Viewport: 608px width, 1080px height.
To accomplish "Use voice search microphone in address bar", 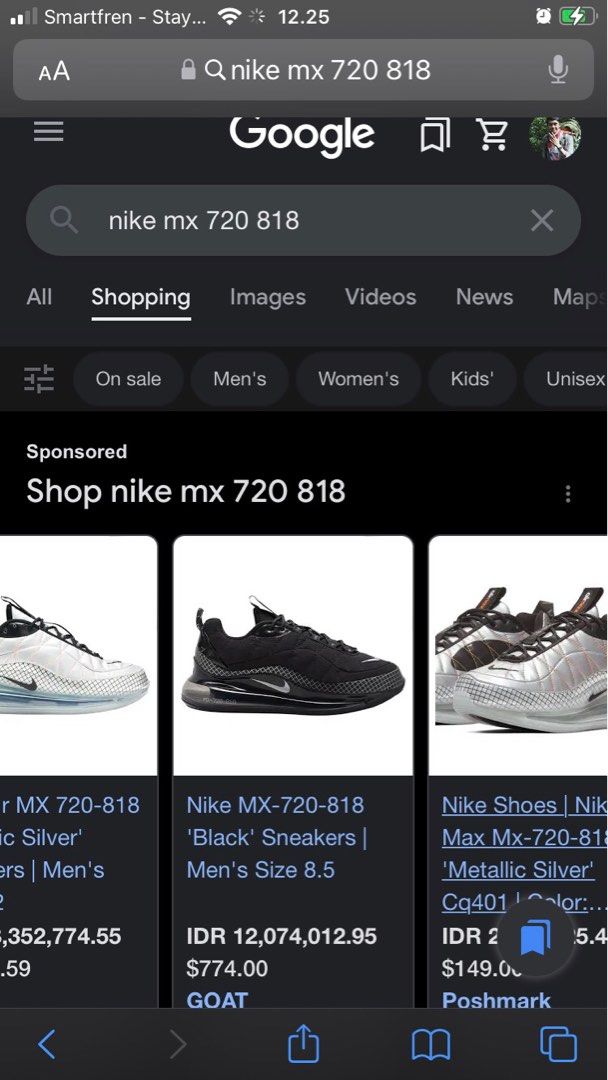I will 558,70.
